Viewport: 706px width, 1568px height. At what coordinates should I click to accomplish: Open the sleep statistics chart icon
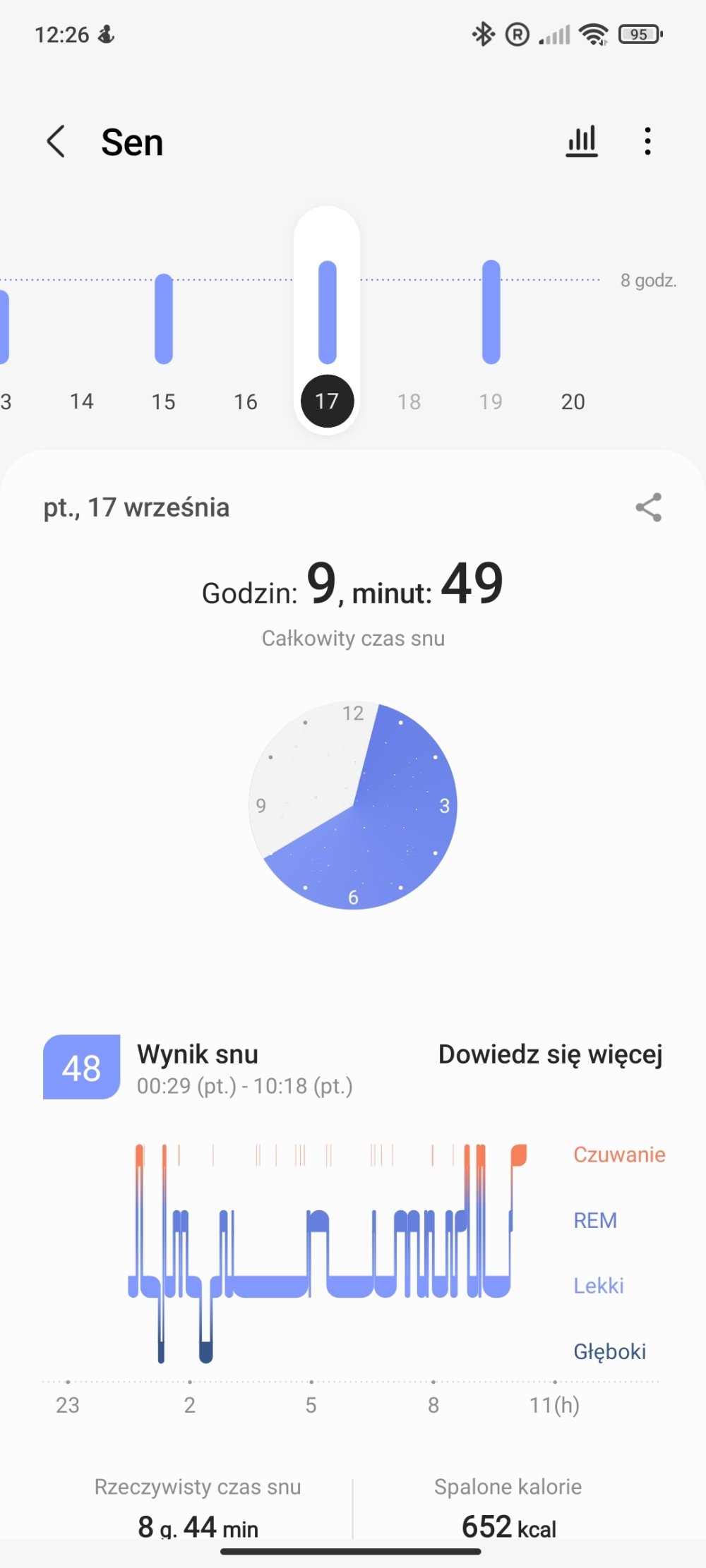coord(582,141)
